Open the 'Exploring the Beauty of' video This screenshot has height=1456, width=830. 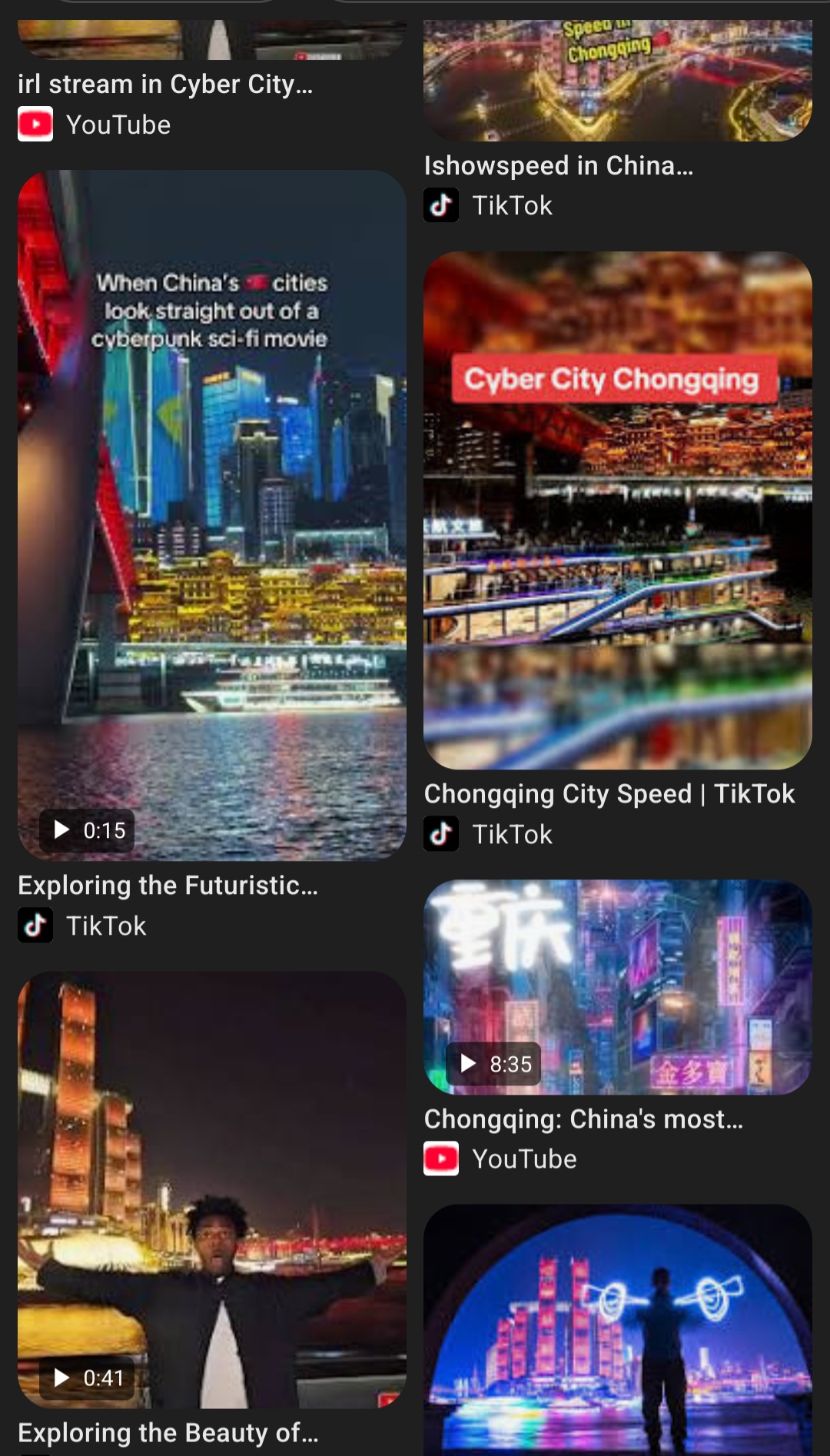212,1190
